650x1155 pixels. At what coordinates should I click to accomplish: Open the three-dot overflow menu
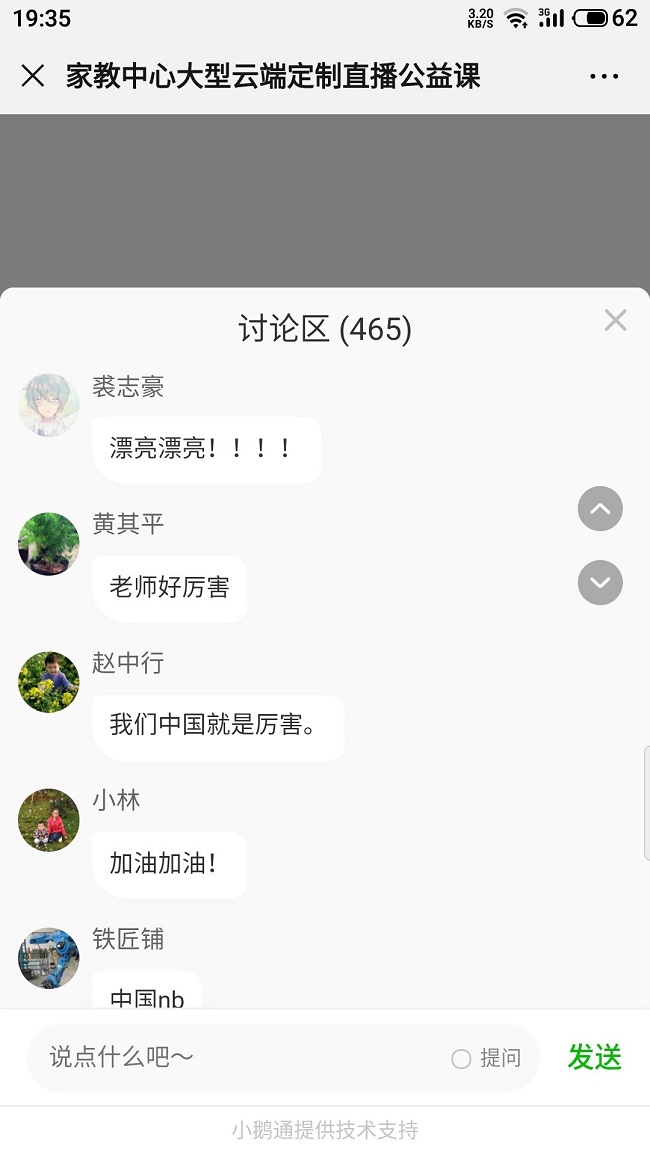(604, 76)
